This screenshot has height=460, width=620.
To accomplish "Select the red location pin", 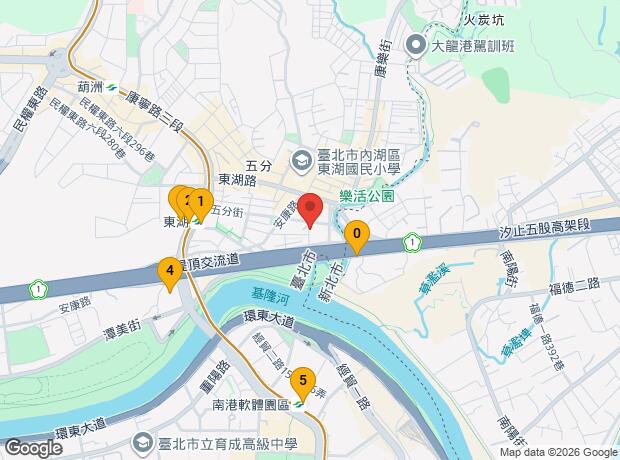I will 310,210.
